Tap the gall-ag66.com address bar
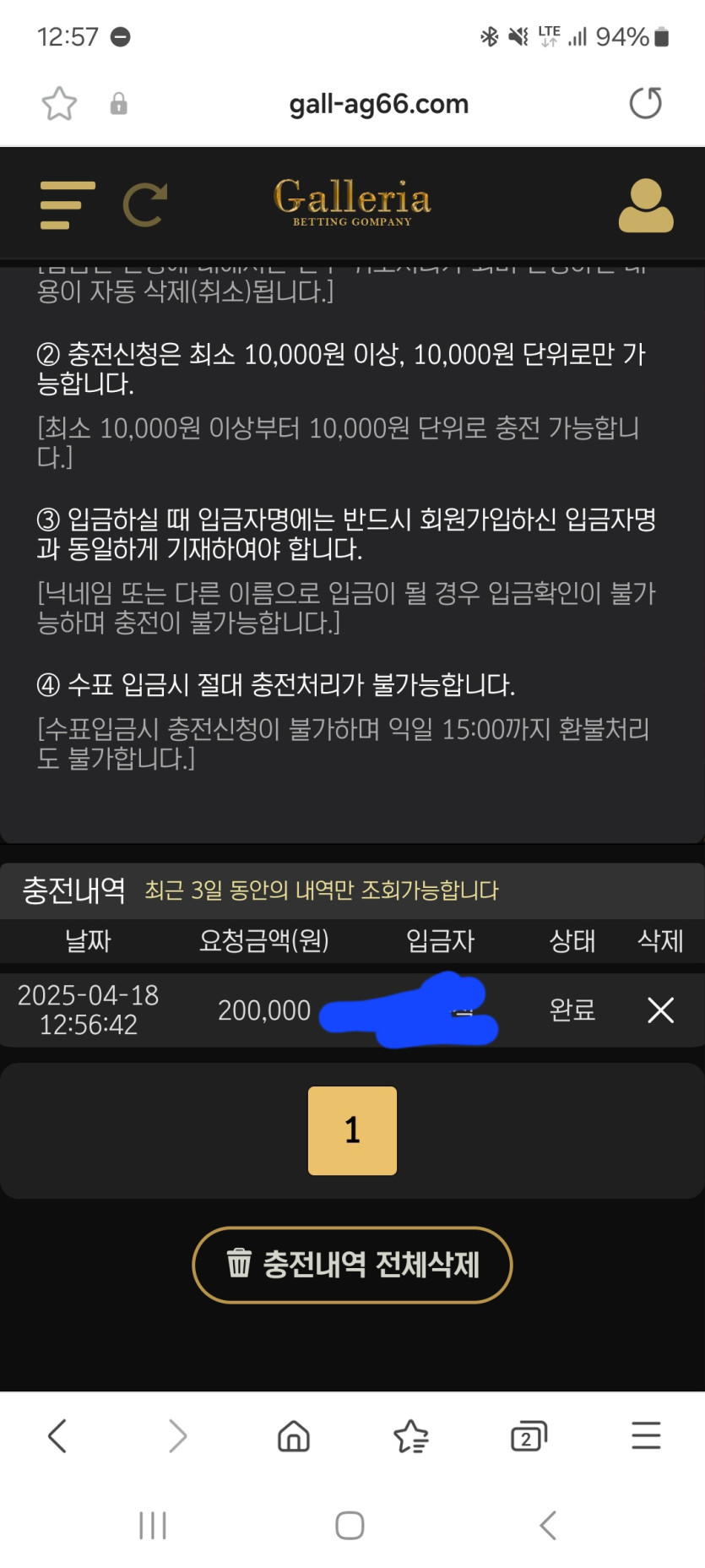705x1568 pixels. pyautogui.click(x=378, y=104)
